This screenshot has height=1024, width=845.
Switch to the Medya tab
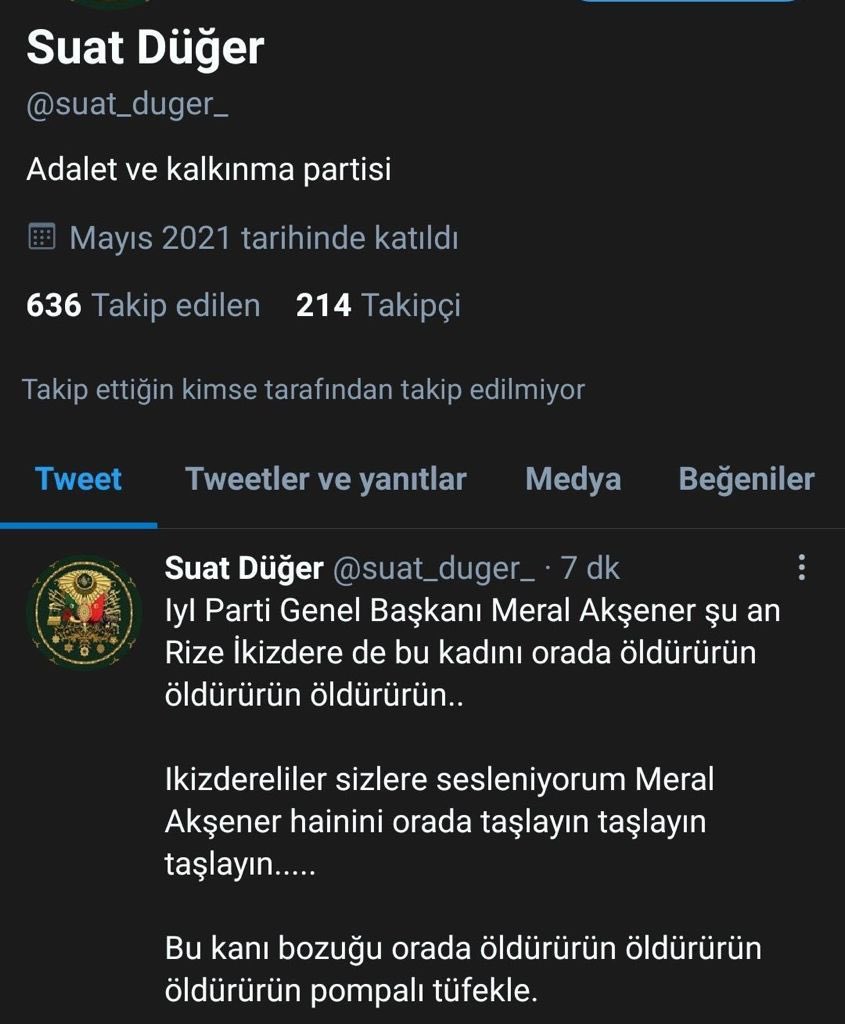573,479
